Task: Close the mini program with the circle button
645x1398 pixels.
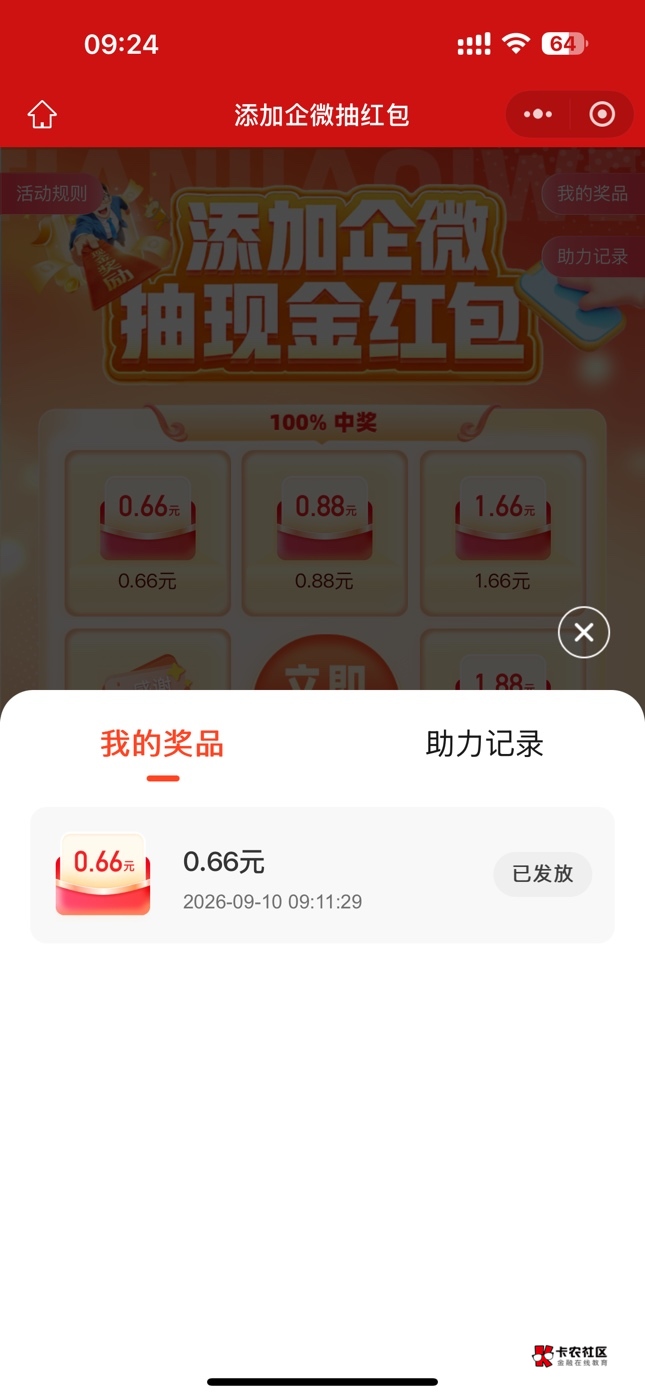Action: click(602, 115)
